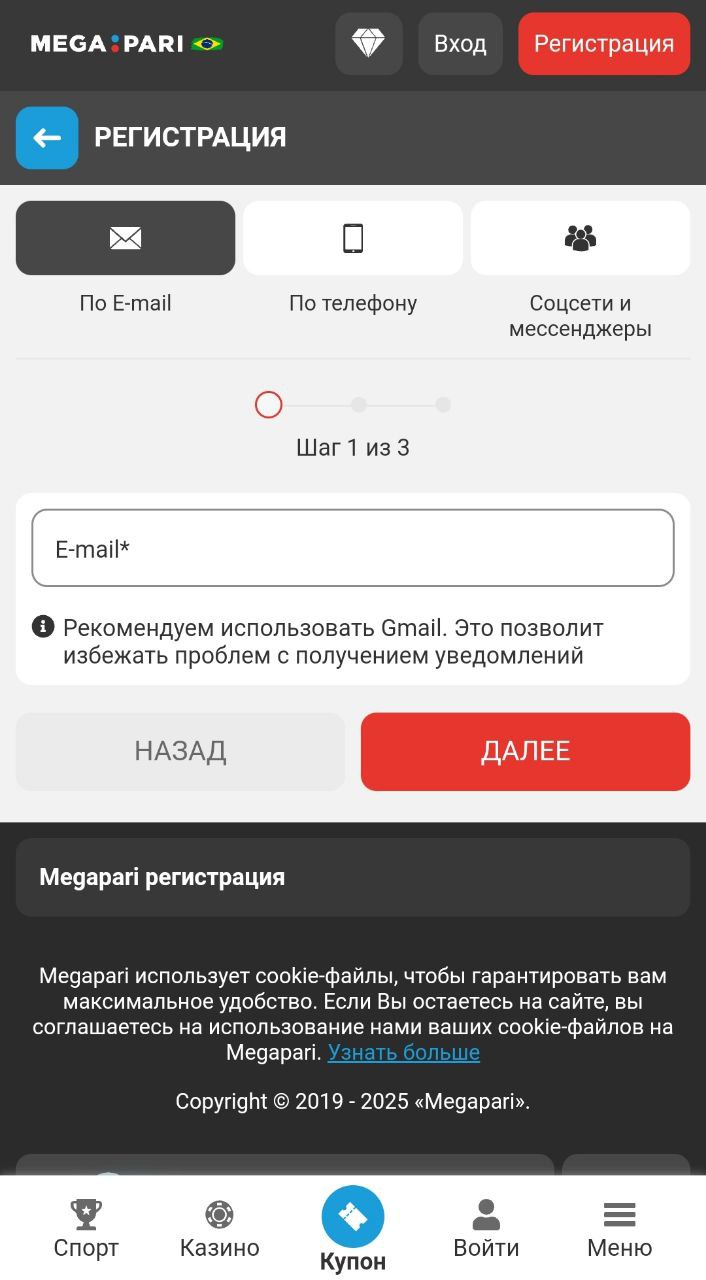Open the diamond rewards icon
Viewport: 706px width, 1280px height.
tap(369, 44)
